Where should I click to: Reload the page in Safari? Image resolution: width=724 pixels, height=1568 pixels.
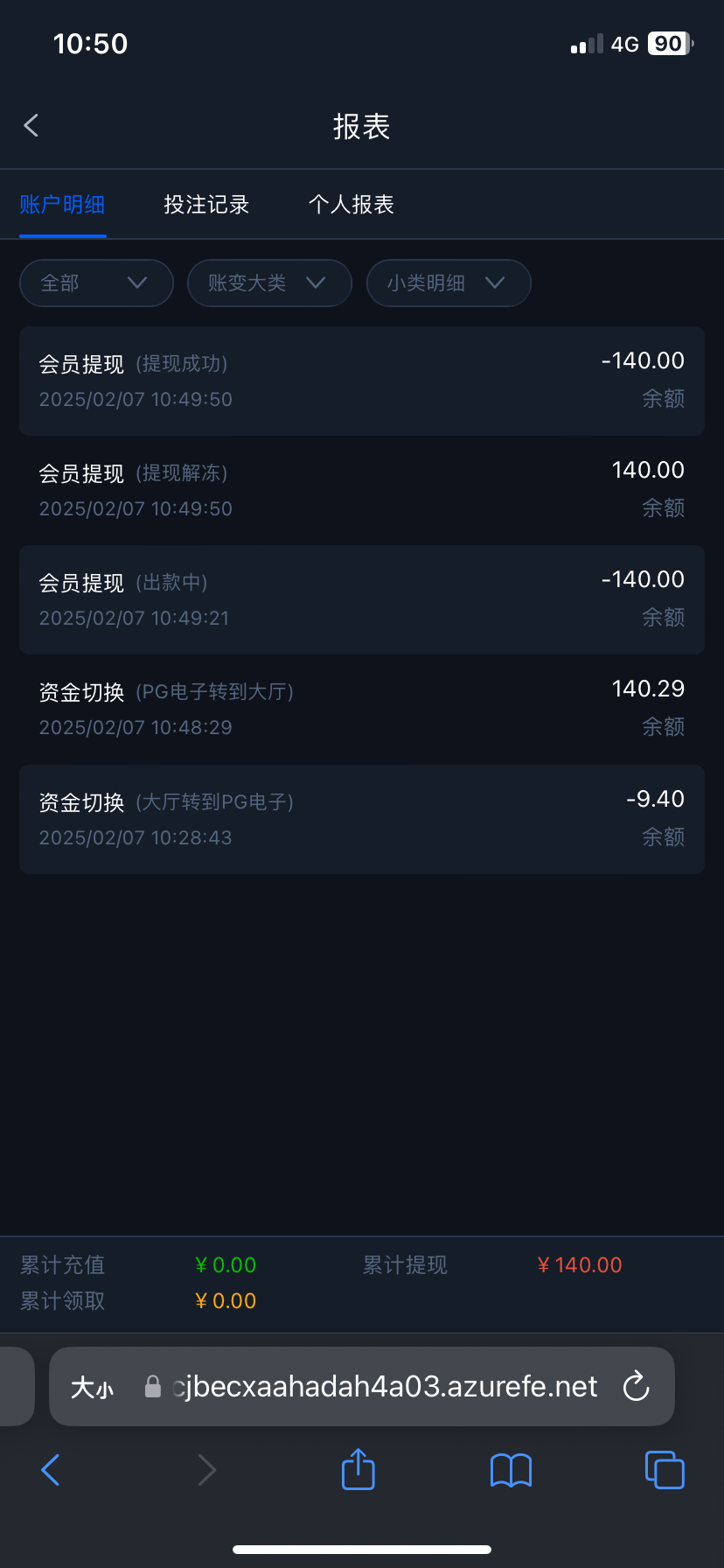click(x=636, y=1386)
